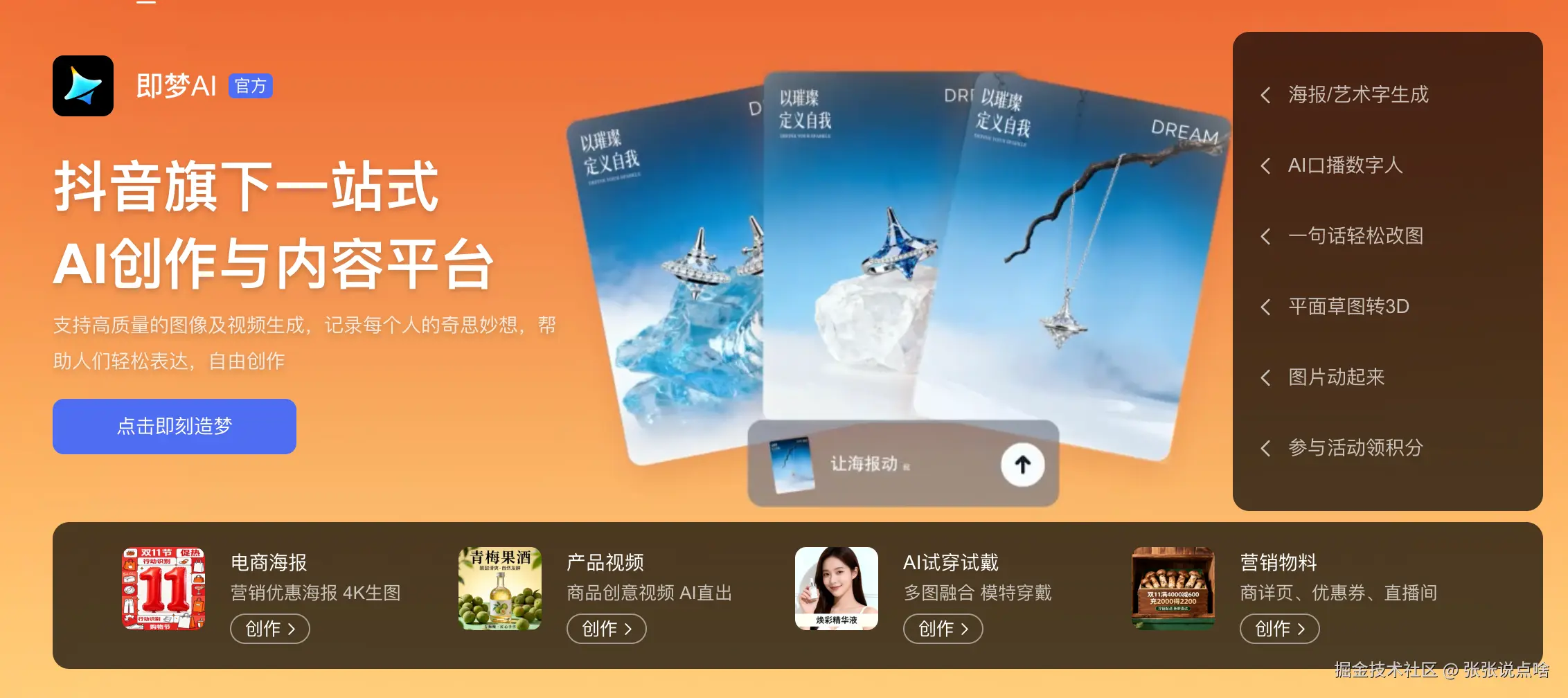Select the AI口播数字人 menu item

pyautogui.click(x=1345, y=165)
